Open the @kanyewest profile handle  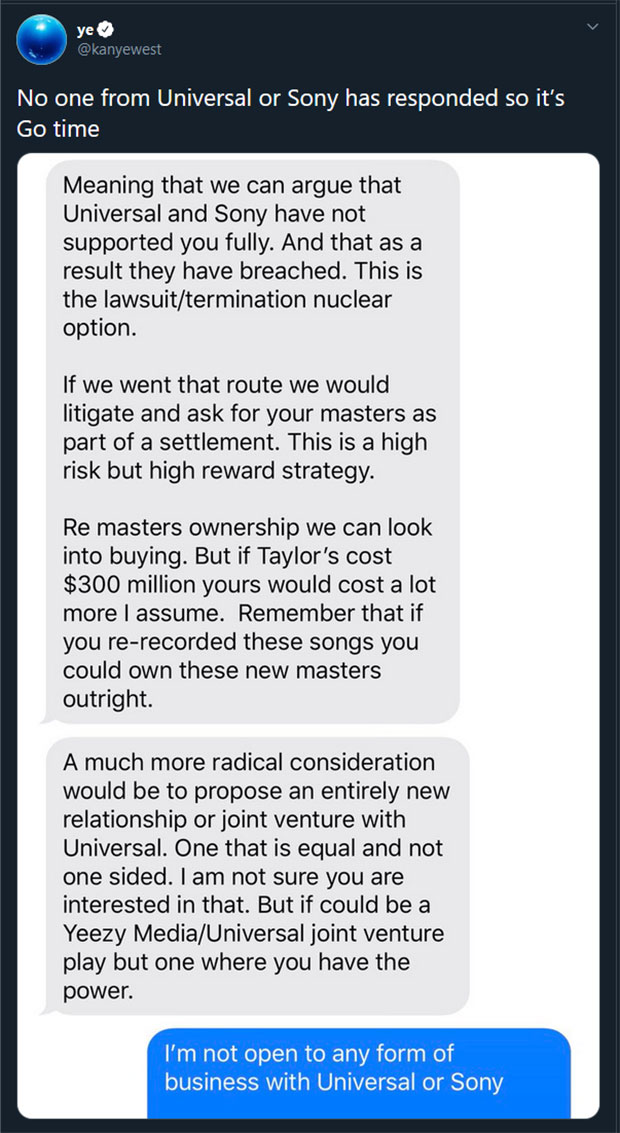(x=119, y=50)
